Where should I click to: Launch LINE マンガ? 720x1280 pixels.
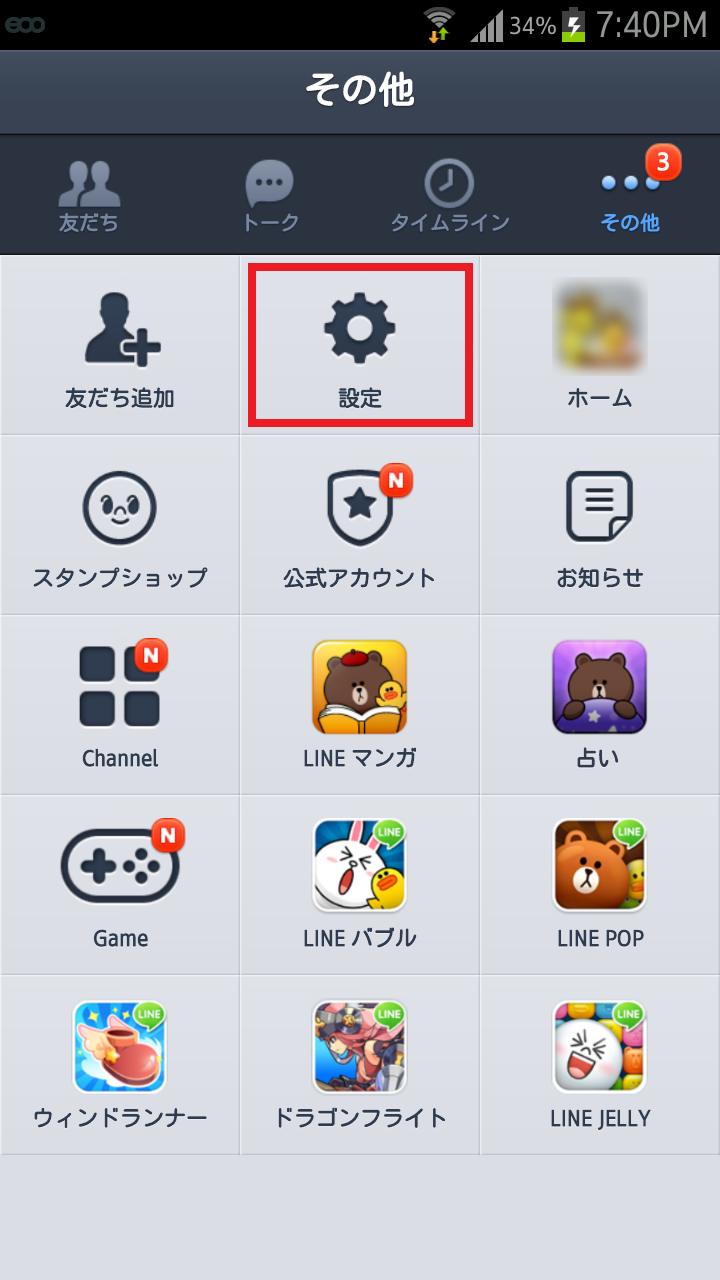click(x=360, y=705)
